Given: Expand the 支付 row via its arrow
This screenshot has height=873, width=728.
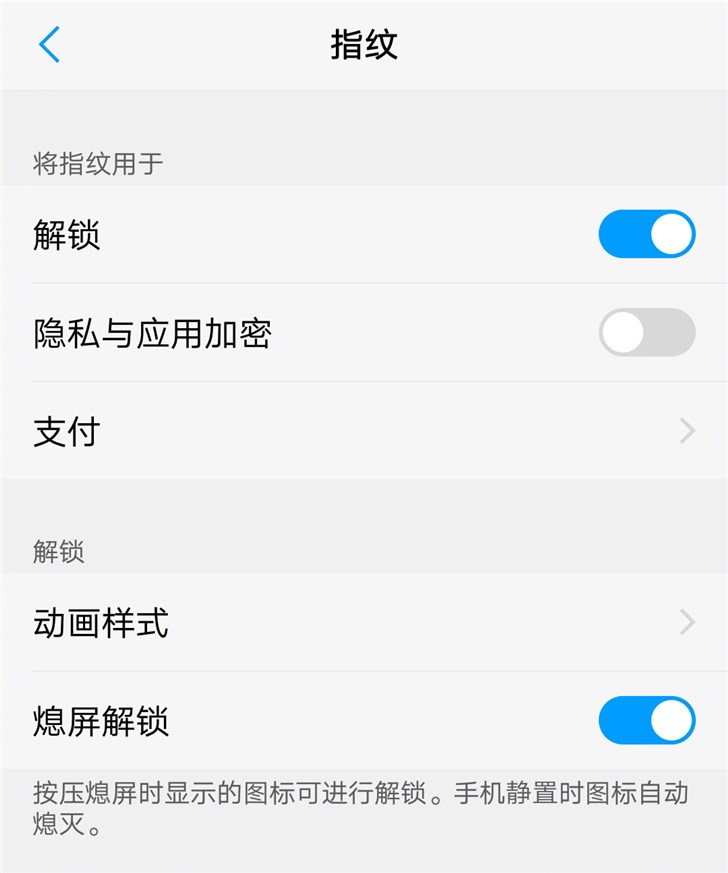Looking at the screenshot, I should 686,431.
